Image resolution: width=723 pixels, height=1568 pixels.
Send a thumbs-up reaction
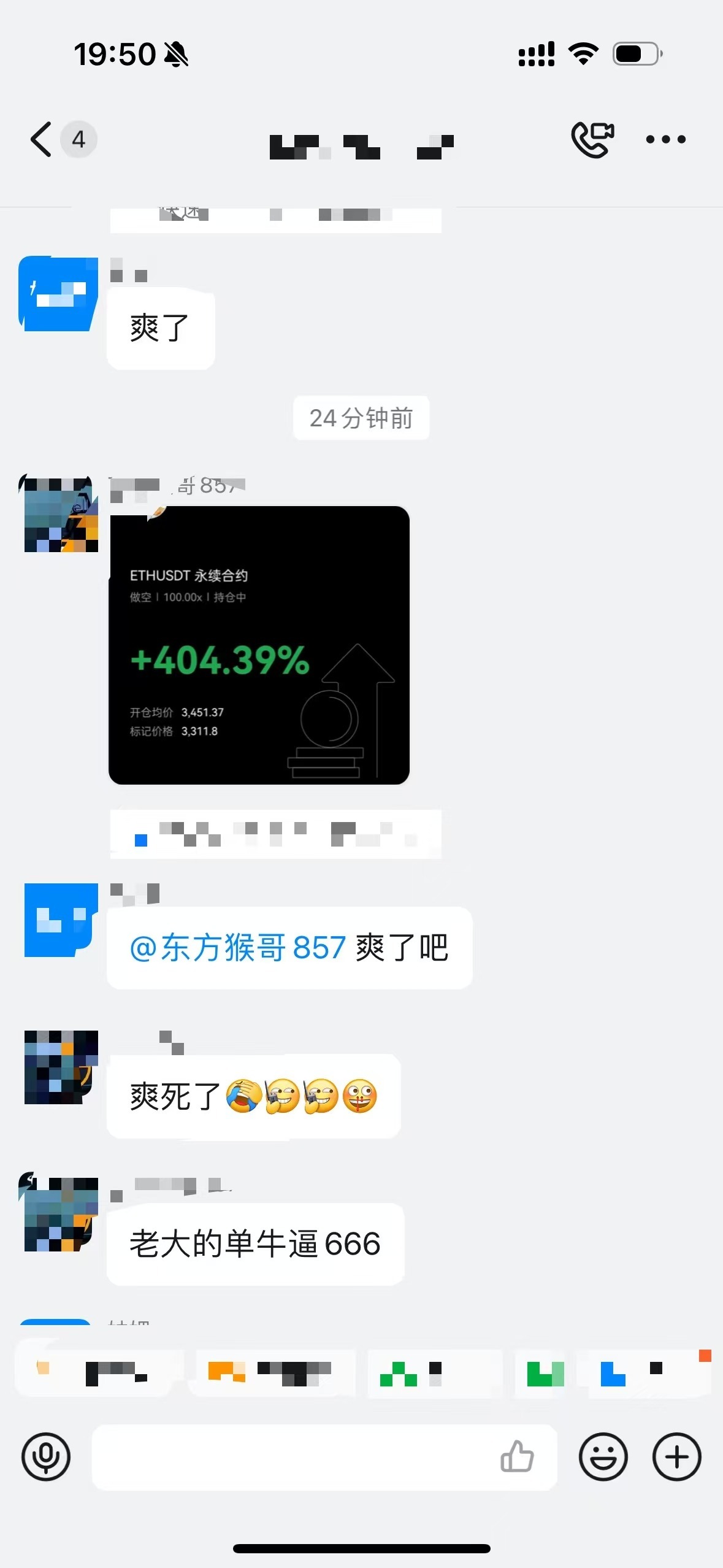(x=517, y=1457)
